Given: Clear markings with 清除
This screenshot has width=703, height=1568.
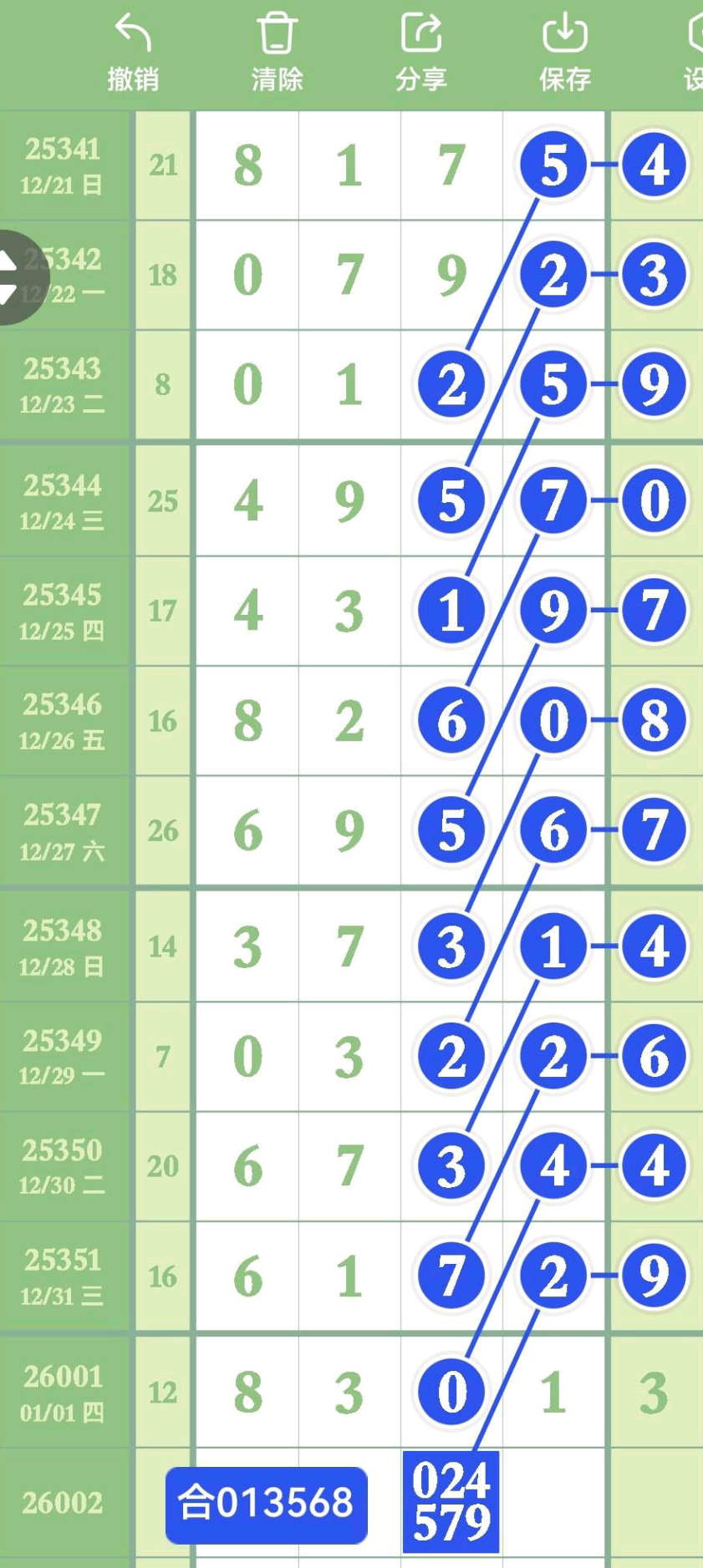Looking at the screenshot, I should pos(277,52).
